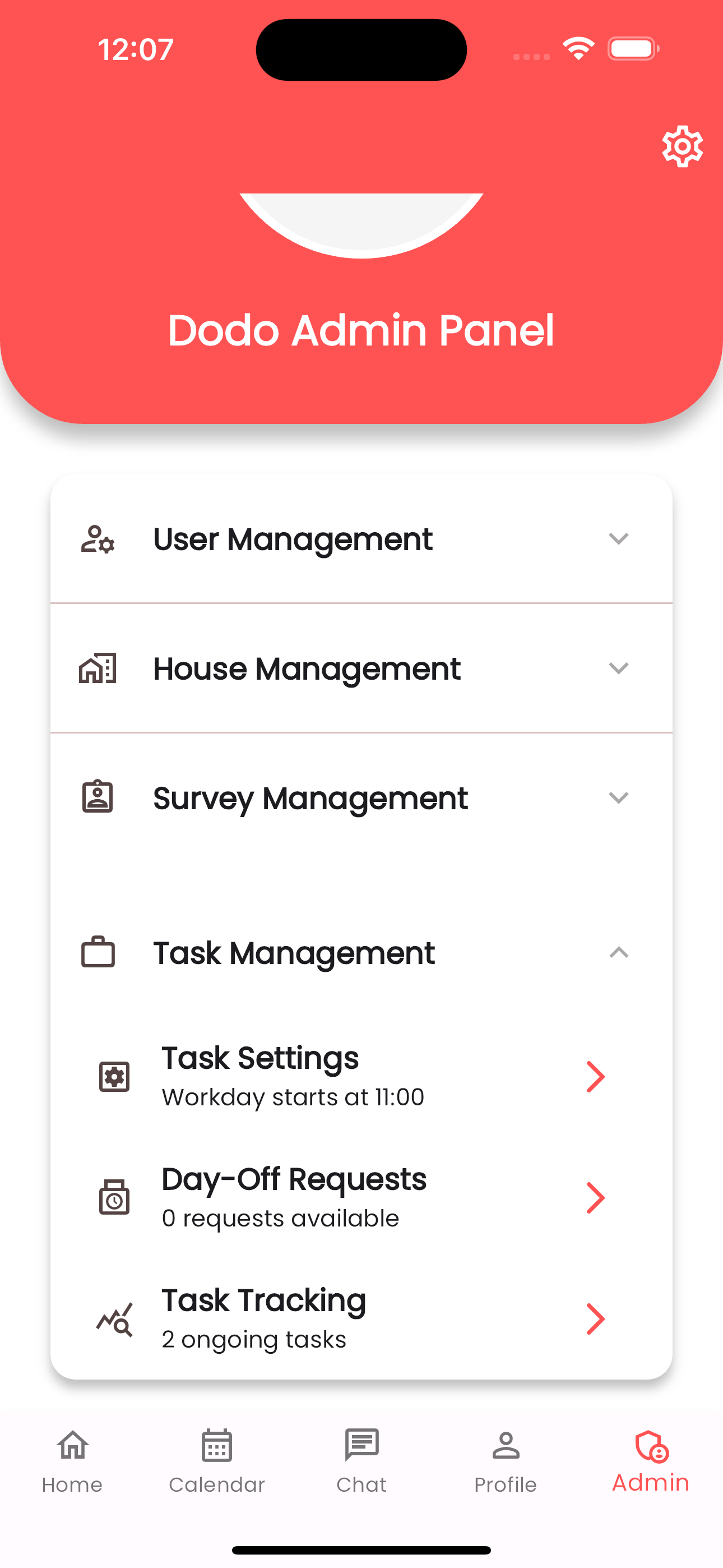Screen dimensions: 723x1568
Task: Open Task Tracking
Action: pos(361,1318)
